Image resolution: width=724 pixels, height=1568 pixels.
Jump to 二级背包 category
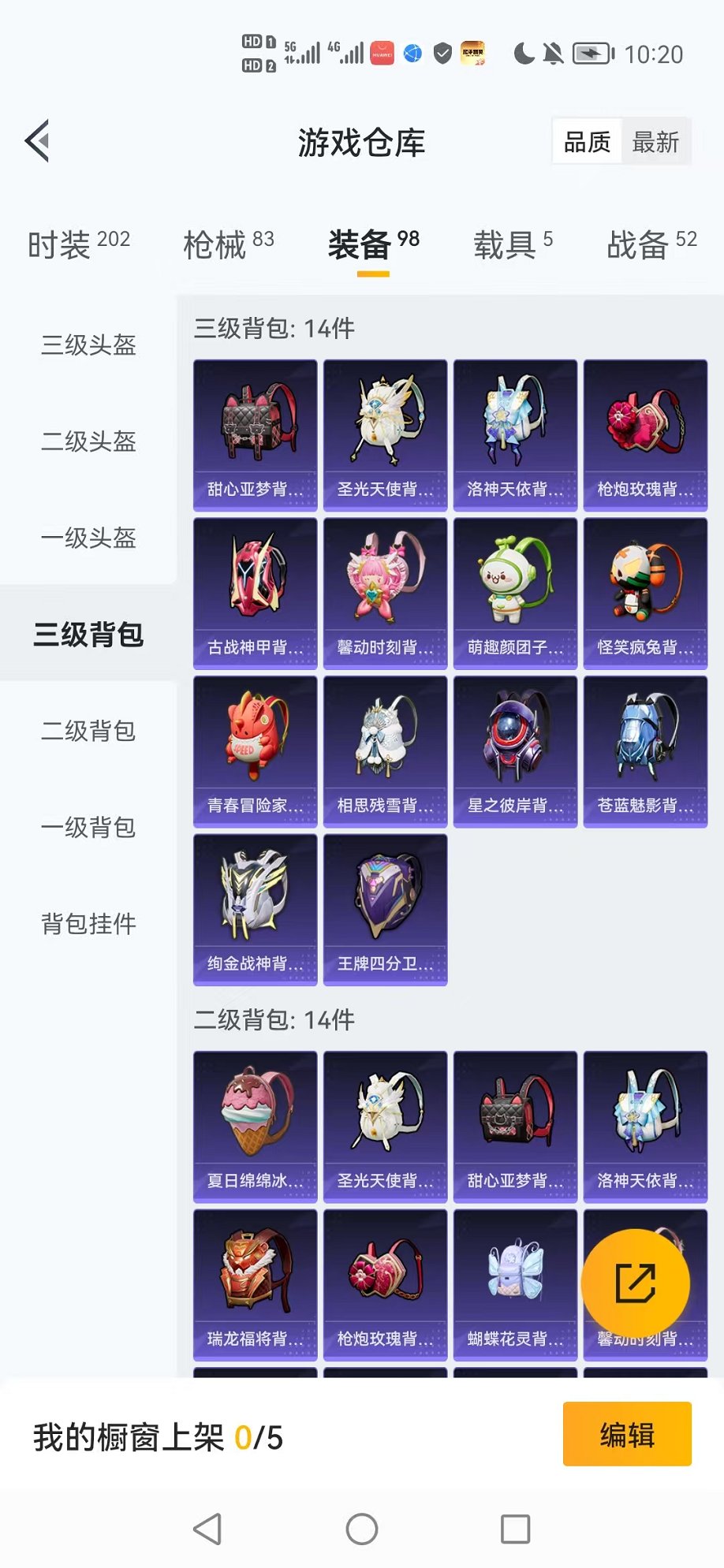pyautogui.click(x=88, y=731)
